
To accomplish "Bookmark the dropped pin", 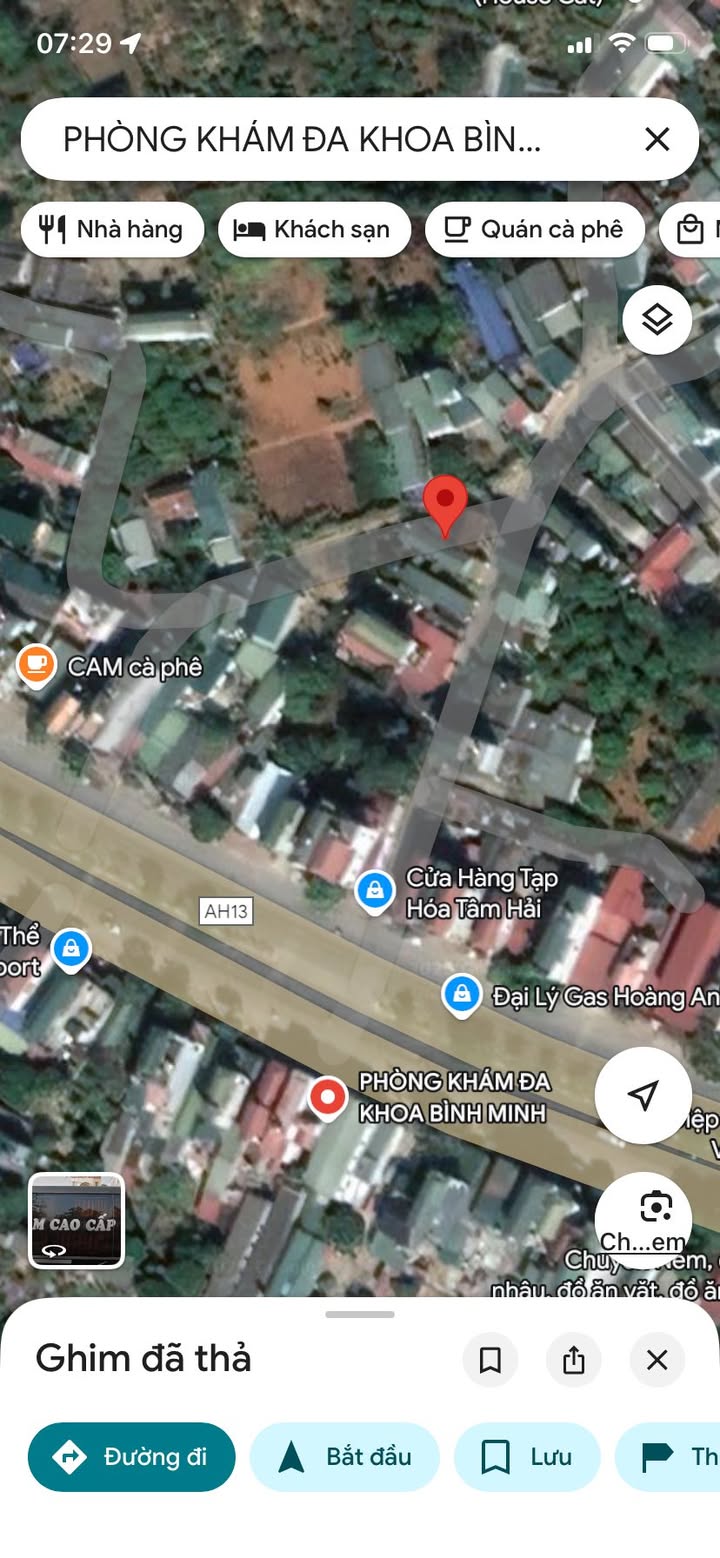I will pos(490,1360).
